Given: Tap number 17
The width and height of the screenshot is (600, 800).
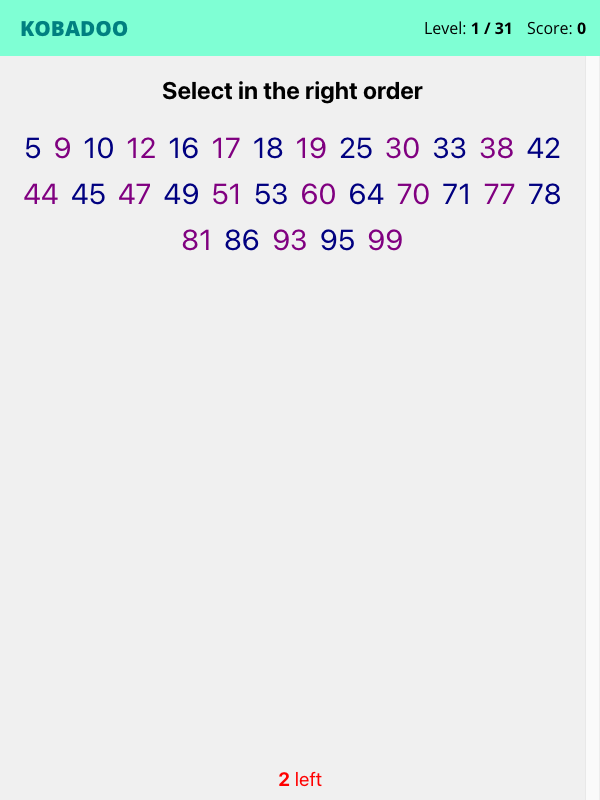Looking at the screenshot, I should click(226, 148).
